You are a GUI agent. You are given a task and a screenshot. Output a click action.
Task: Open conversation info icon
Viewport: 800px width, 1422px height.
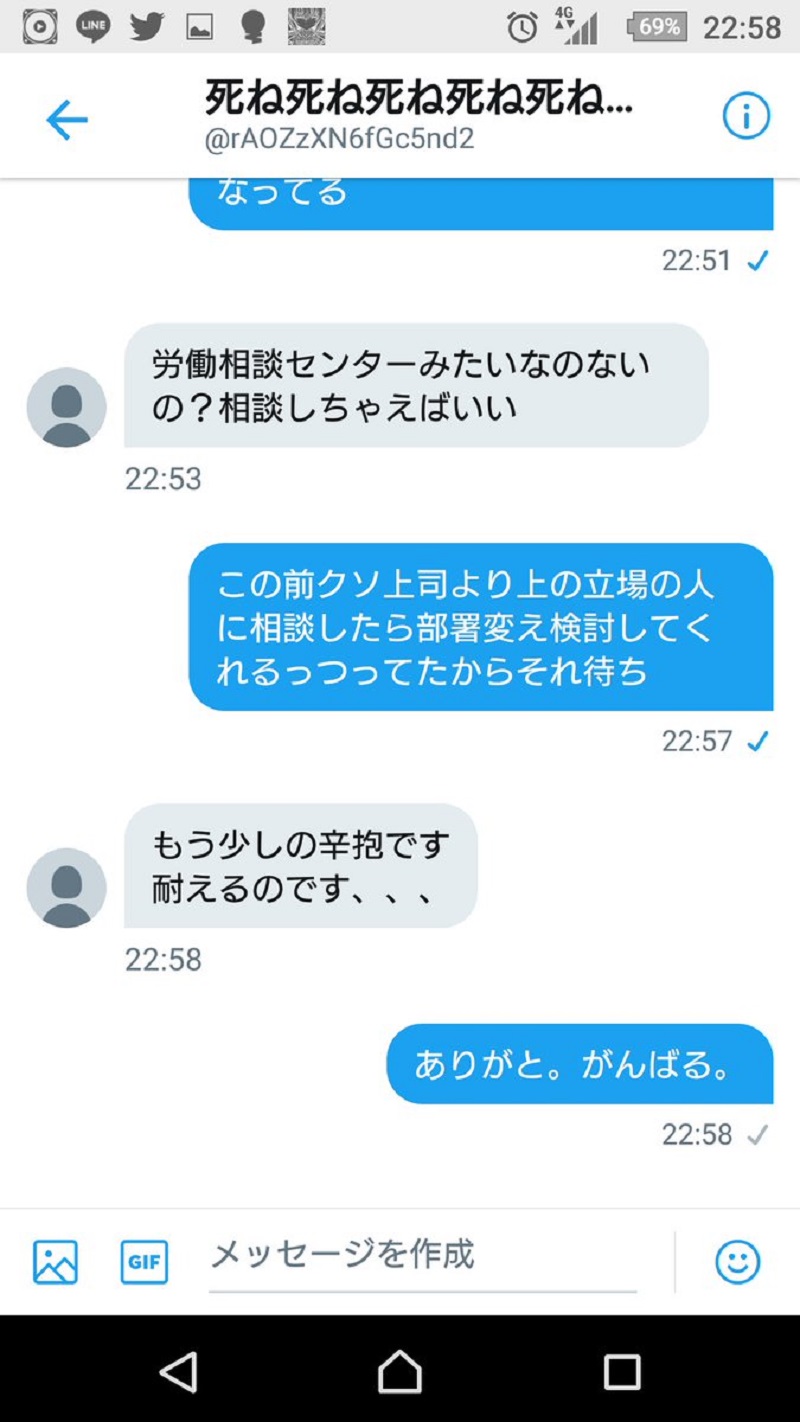click(x=746, y=118)
